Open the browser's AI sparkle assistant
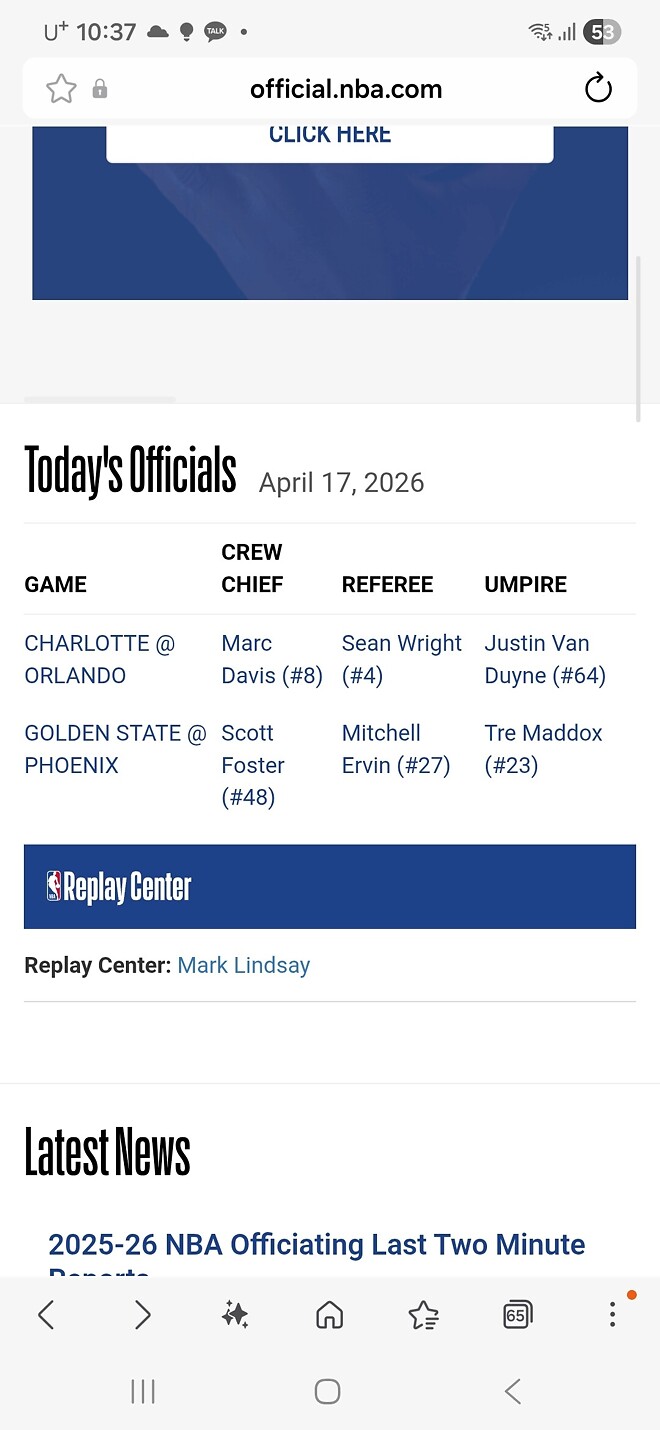Image resolution: width=660 pixels, height=1430 pixels. [x=235, y=1315]
